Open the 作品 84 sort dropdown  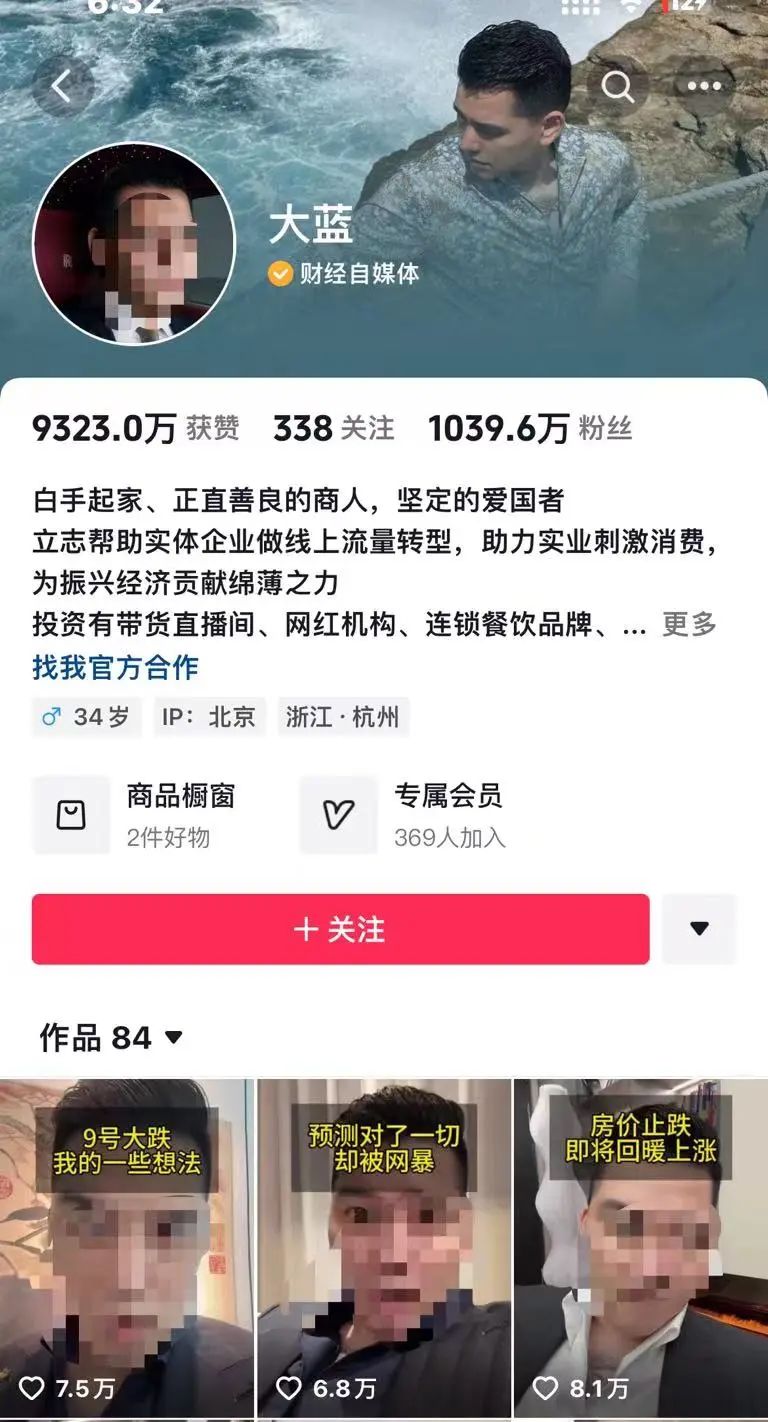(x=111, y=1038)
